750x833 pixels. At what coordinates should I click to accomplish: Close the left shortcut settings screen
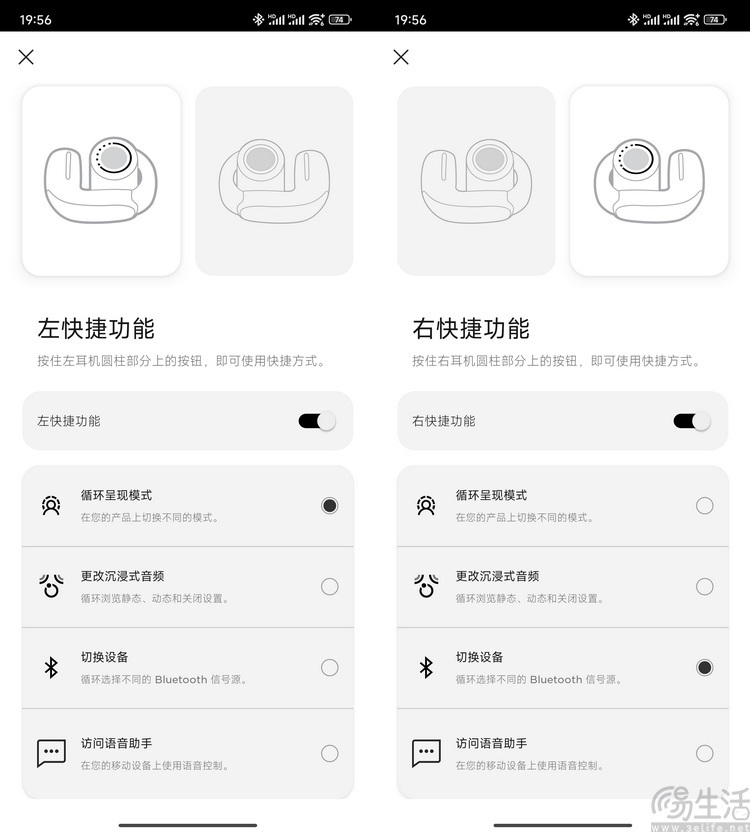pyautogui.click(x=25, y=57)
